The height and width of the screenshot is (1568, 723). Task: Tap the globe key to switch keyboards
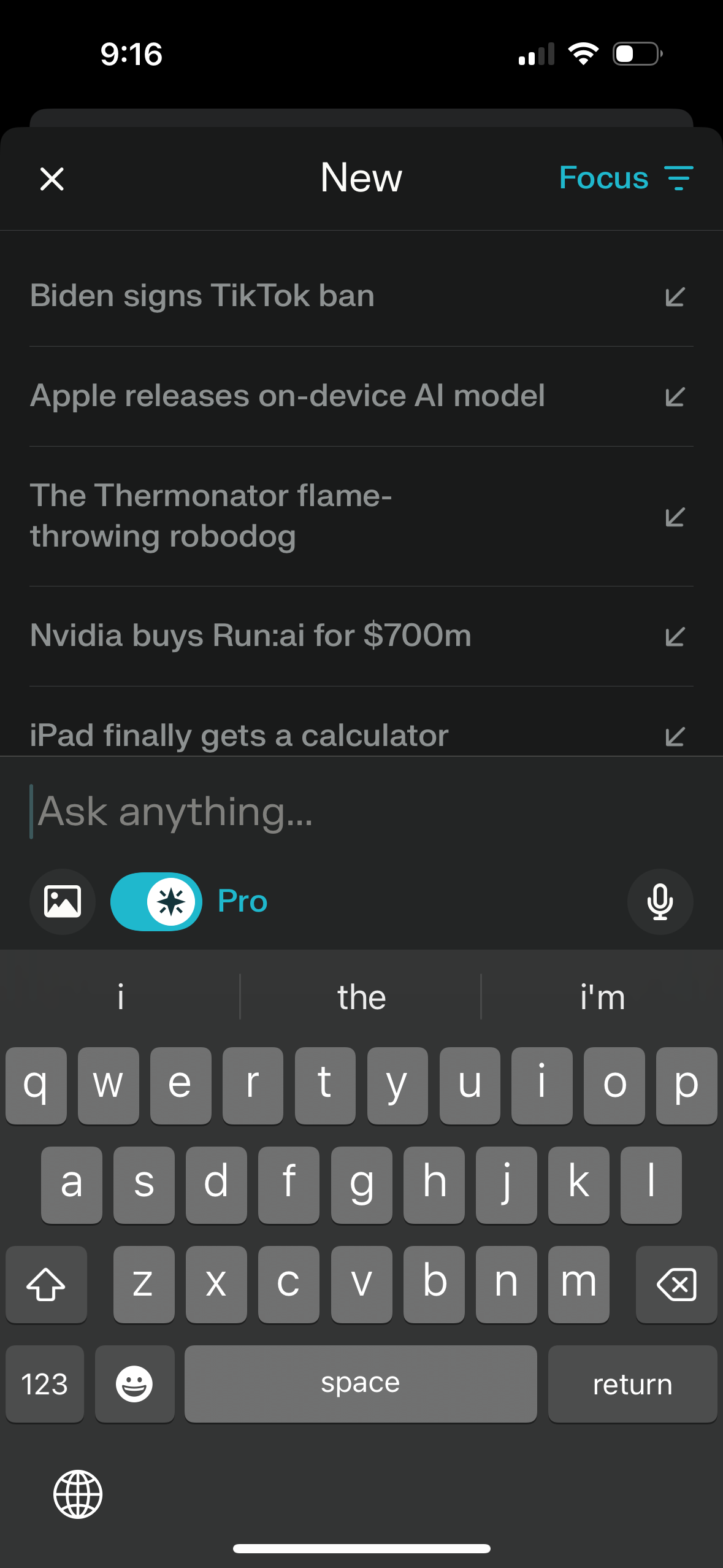[x=77, y=1494]
